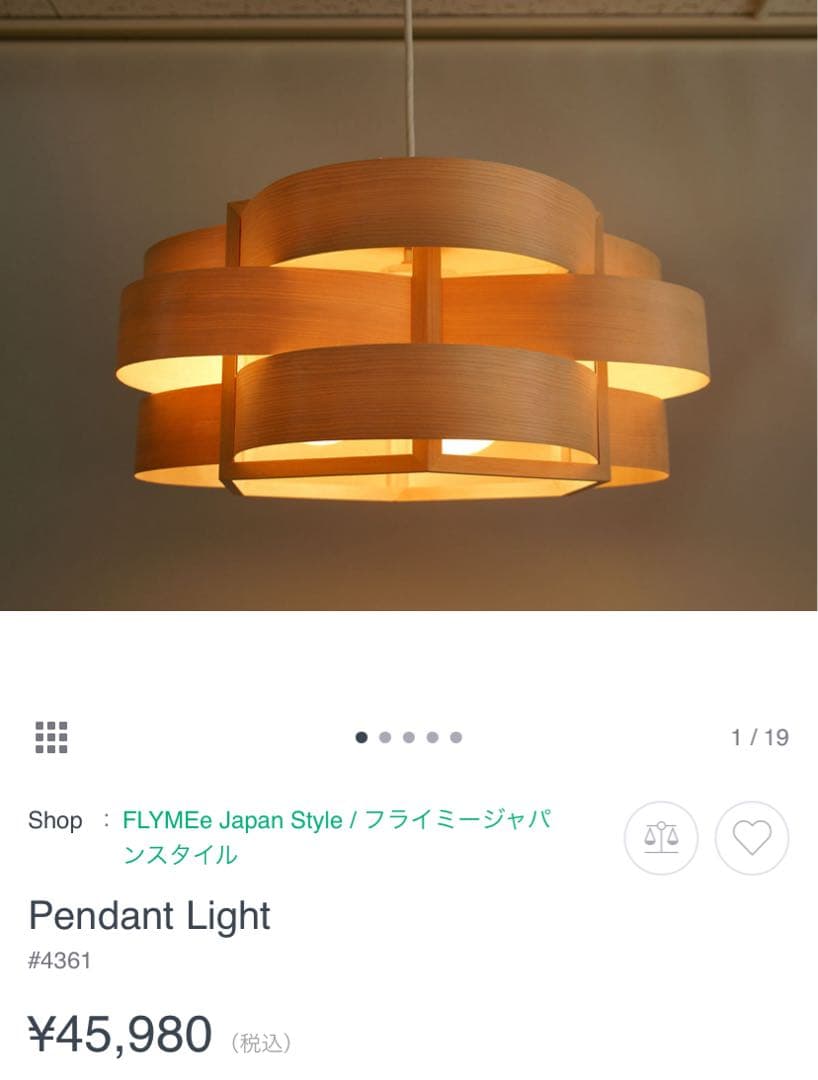The height and width of the screenshot is (1080, 818).
Task: Select the grid icon below the photo
Action: point(50,737)
